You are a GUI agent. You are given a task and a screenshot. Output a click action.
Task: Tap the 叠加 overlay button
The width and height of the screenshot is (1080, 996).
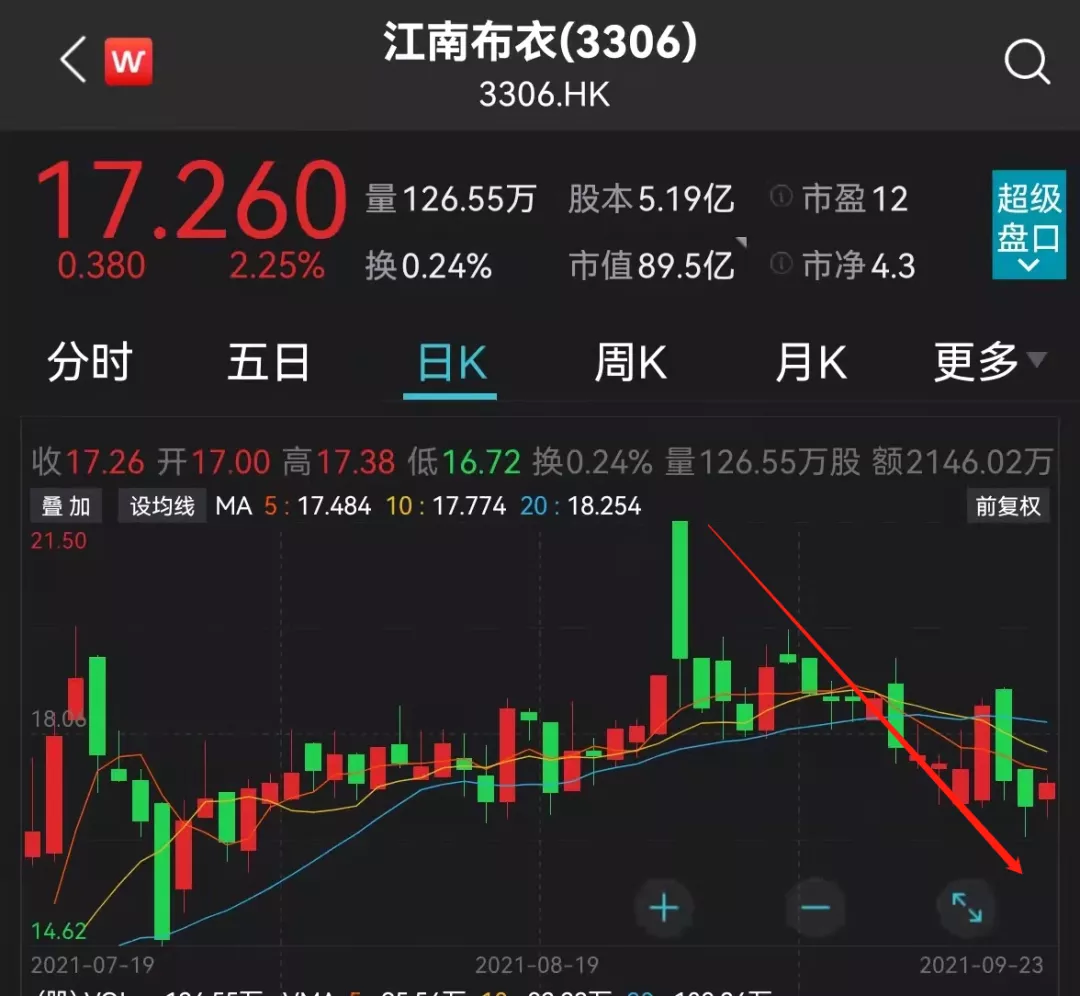[x=65, y=506]
